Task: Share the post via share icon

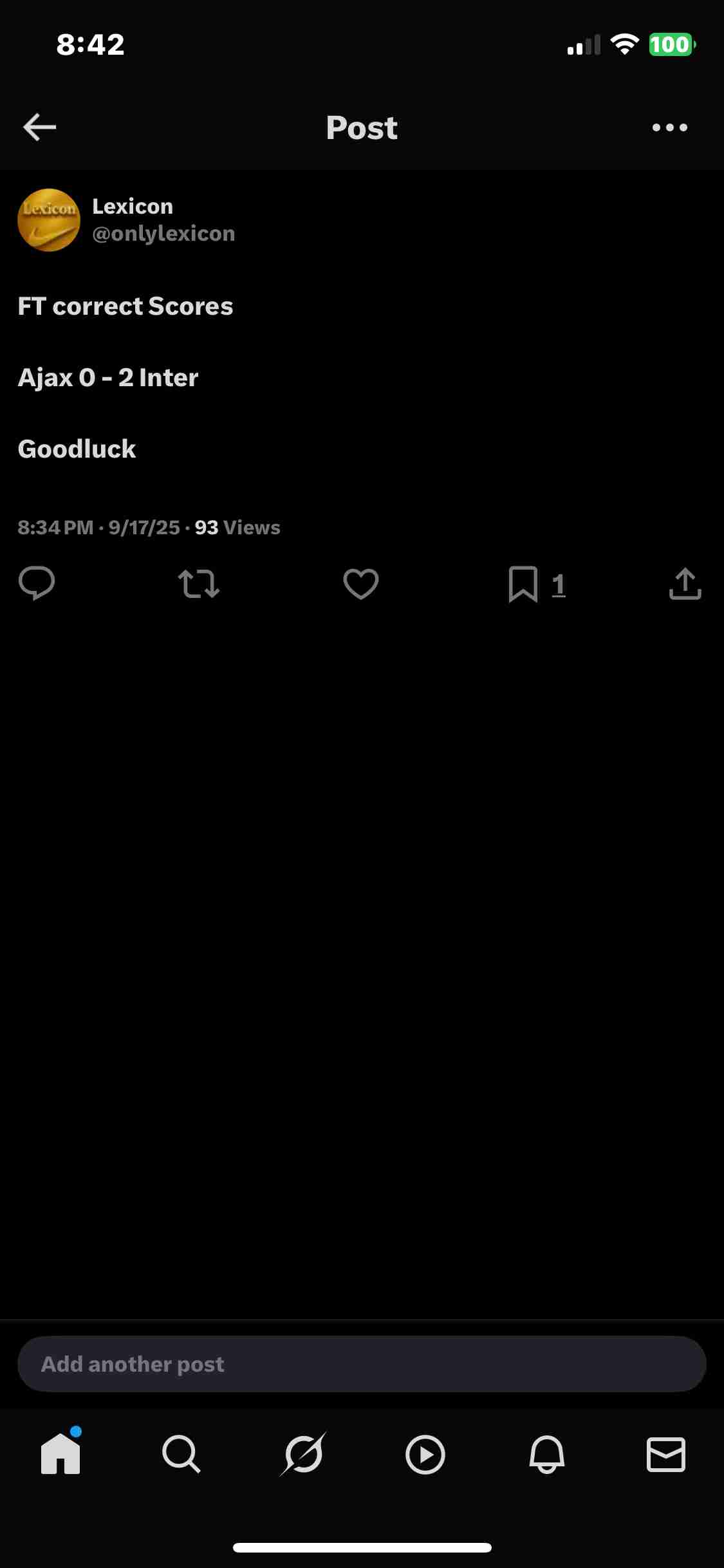Action: [x=685, y=584]
